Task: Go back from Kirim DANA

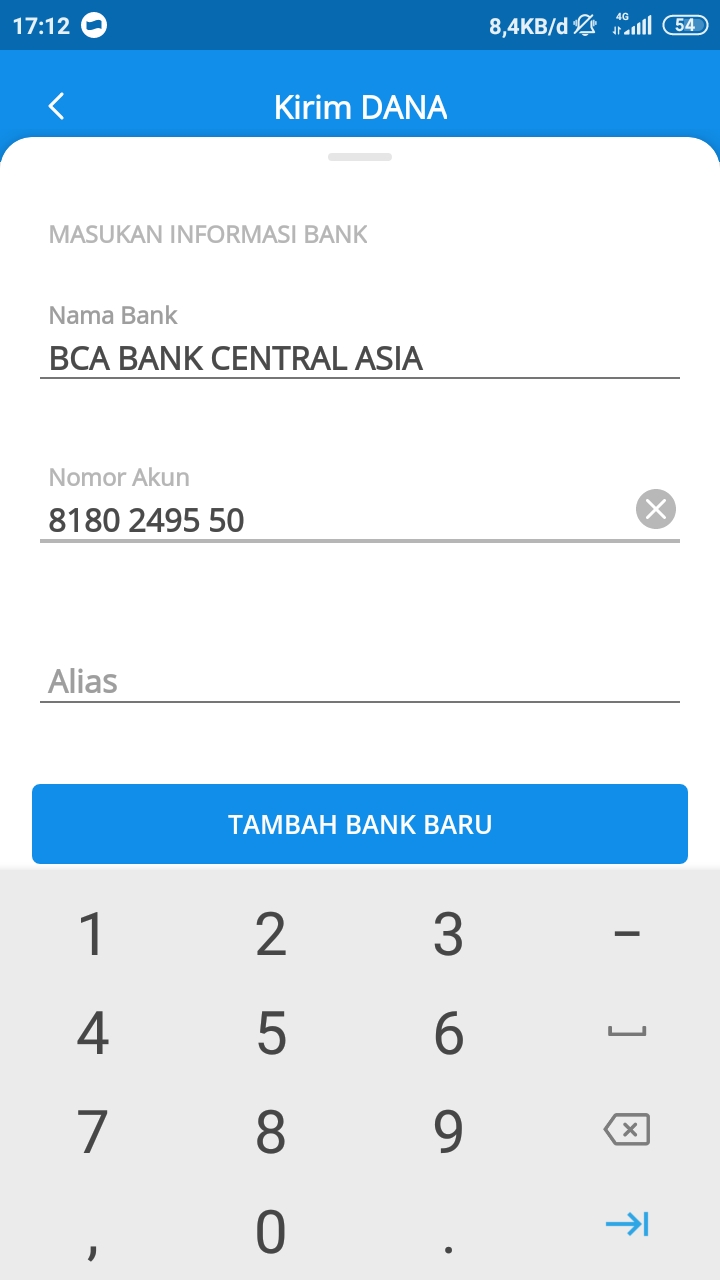Action: [57, 107]
